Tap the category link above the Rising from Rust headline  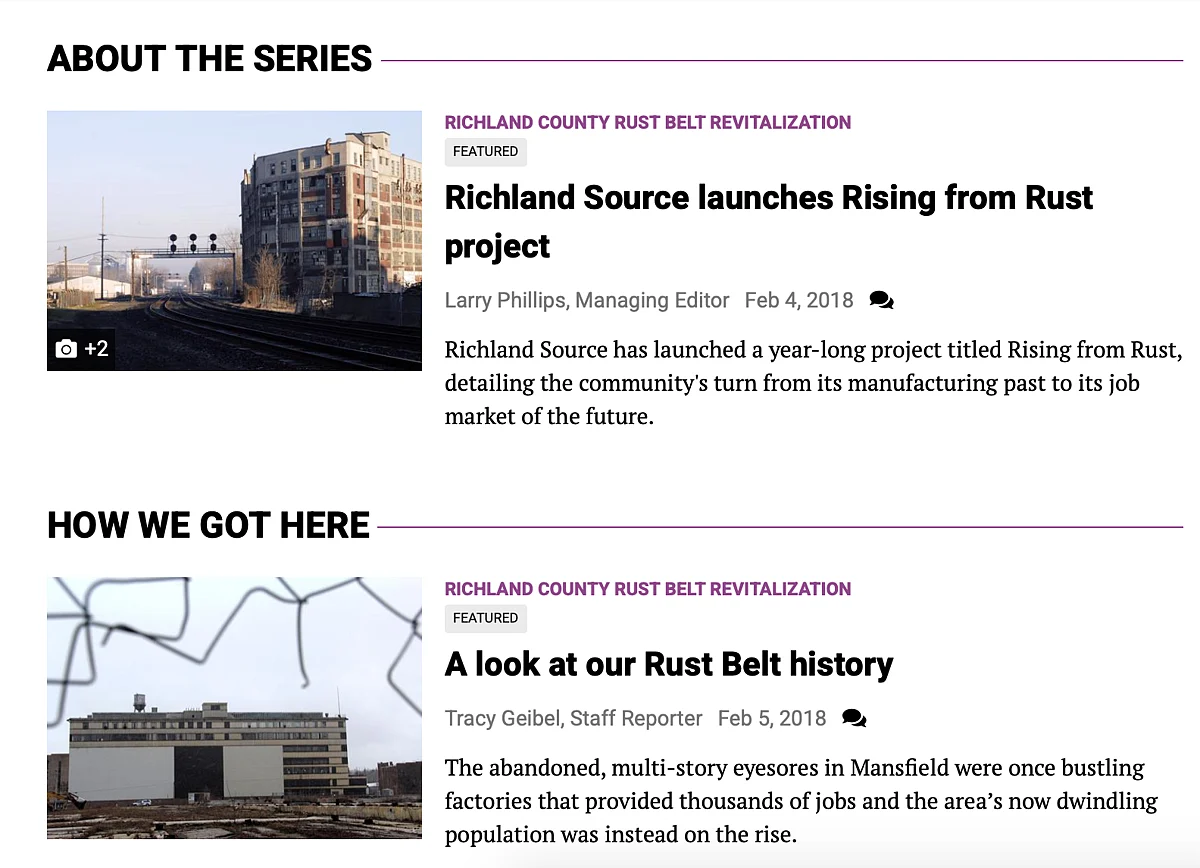(x=647, y=122)
